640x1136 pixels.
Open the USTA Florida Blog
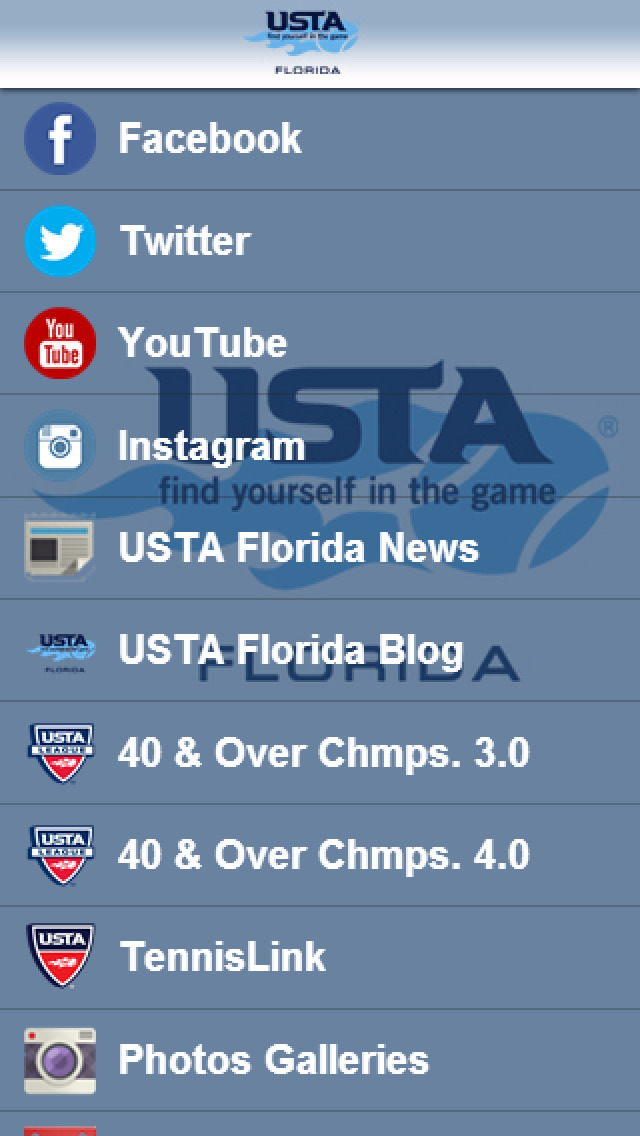[x=320, y=650]
